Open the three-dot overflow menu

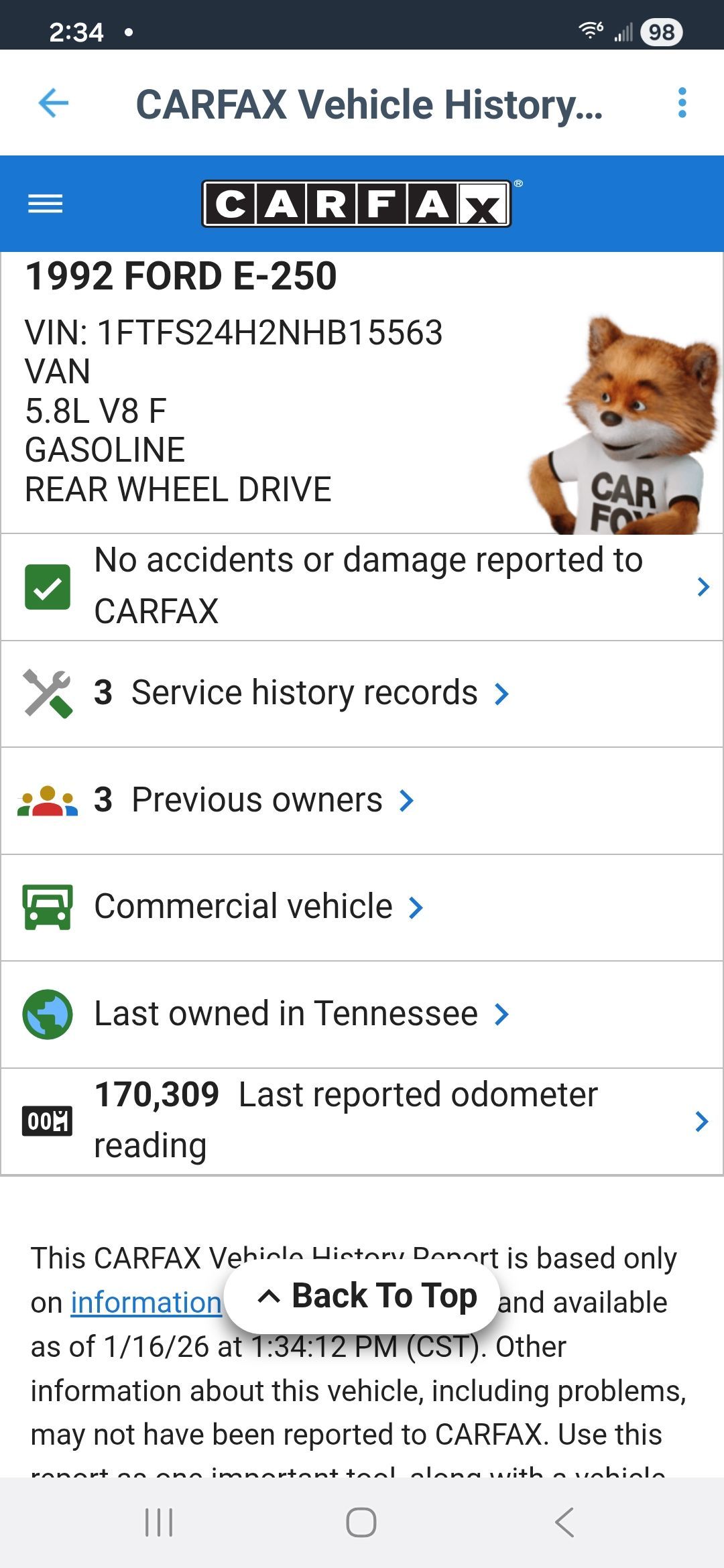[682, 103]
